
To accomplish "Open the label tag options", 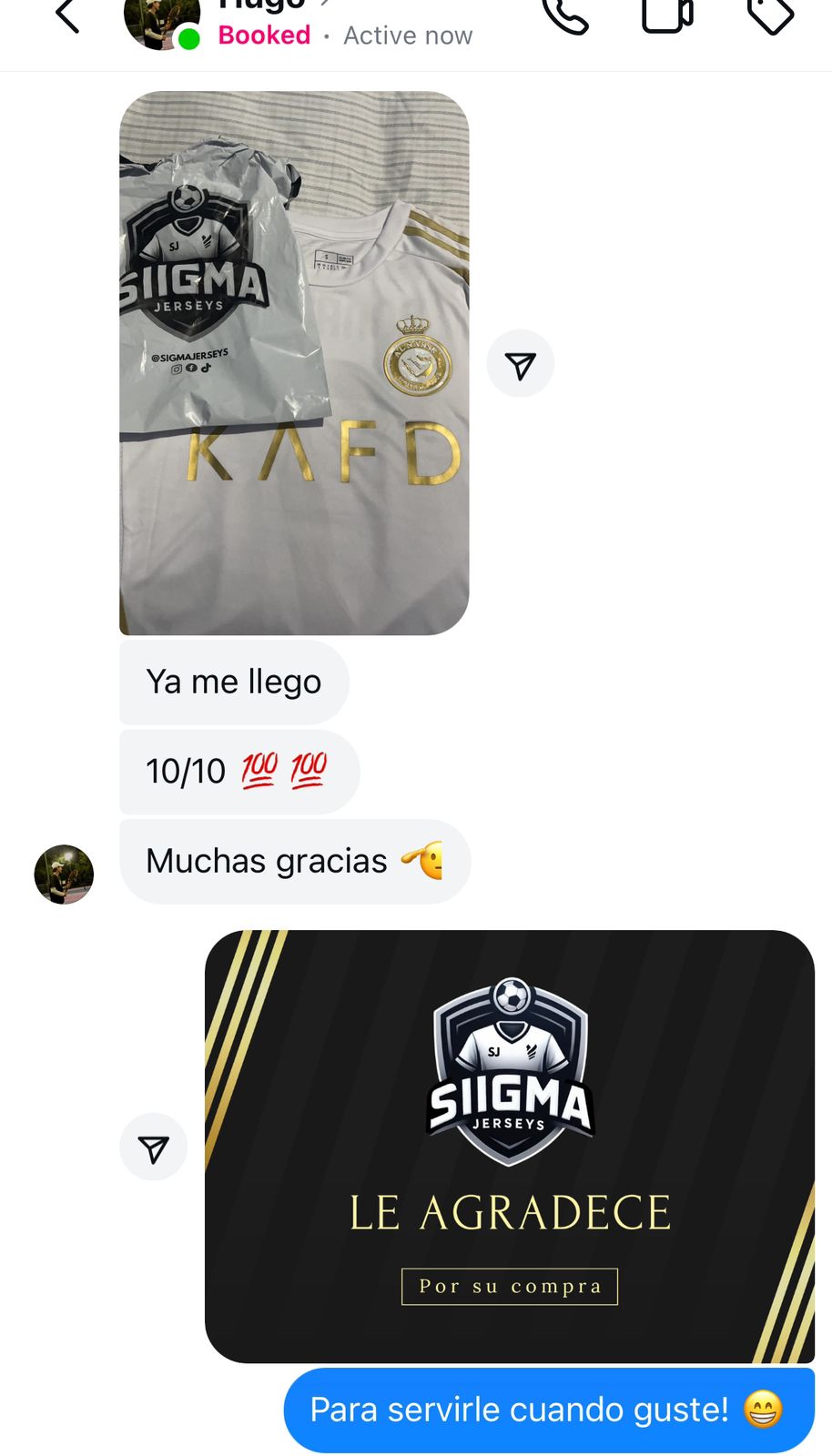I will click(x=770, y=15).
